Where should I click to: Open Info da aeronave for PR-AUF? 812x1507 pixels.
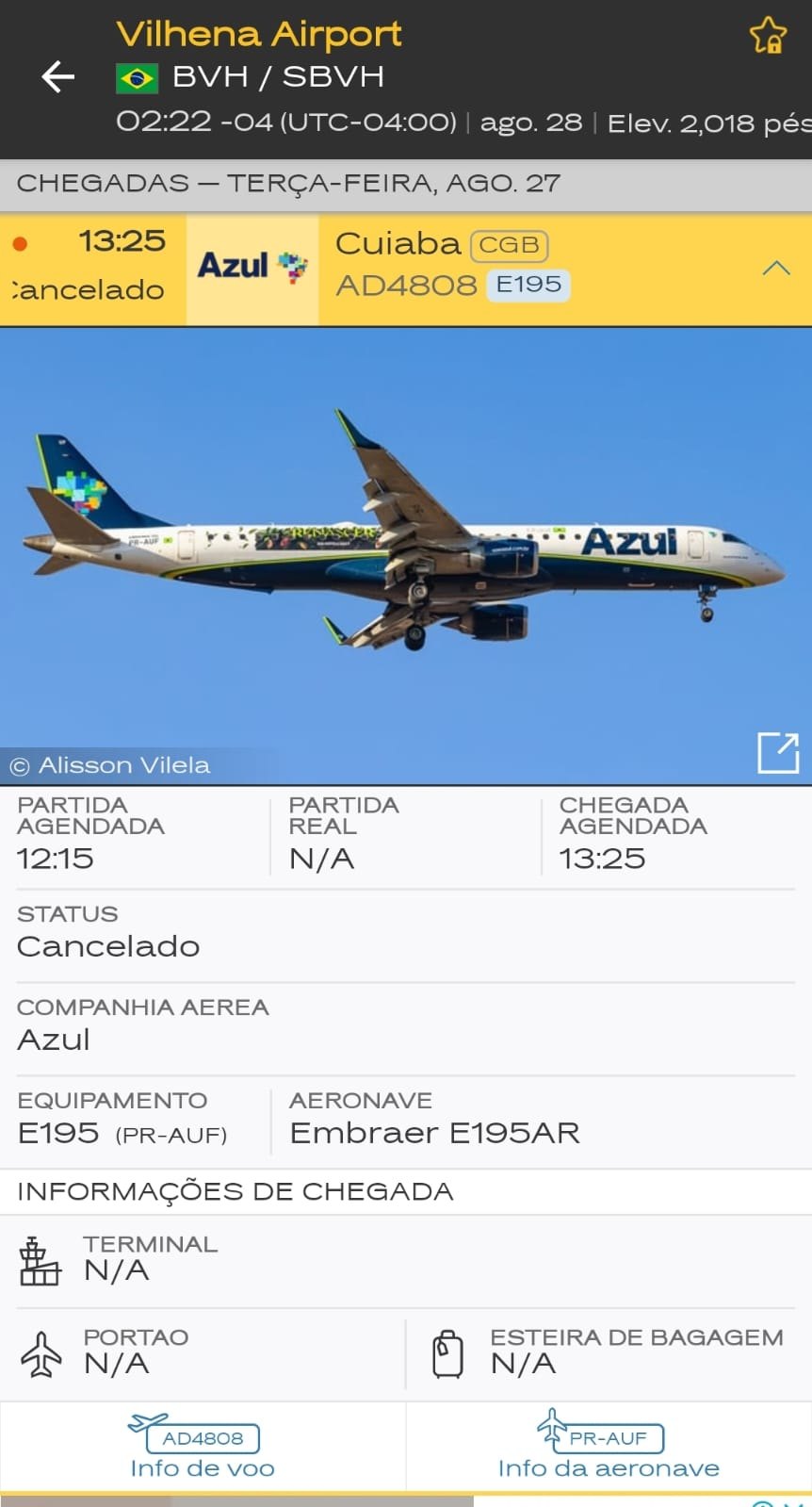(x=609, y=1449)
